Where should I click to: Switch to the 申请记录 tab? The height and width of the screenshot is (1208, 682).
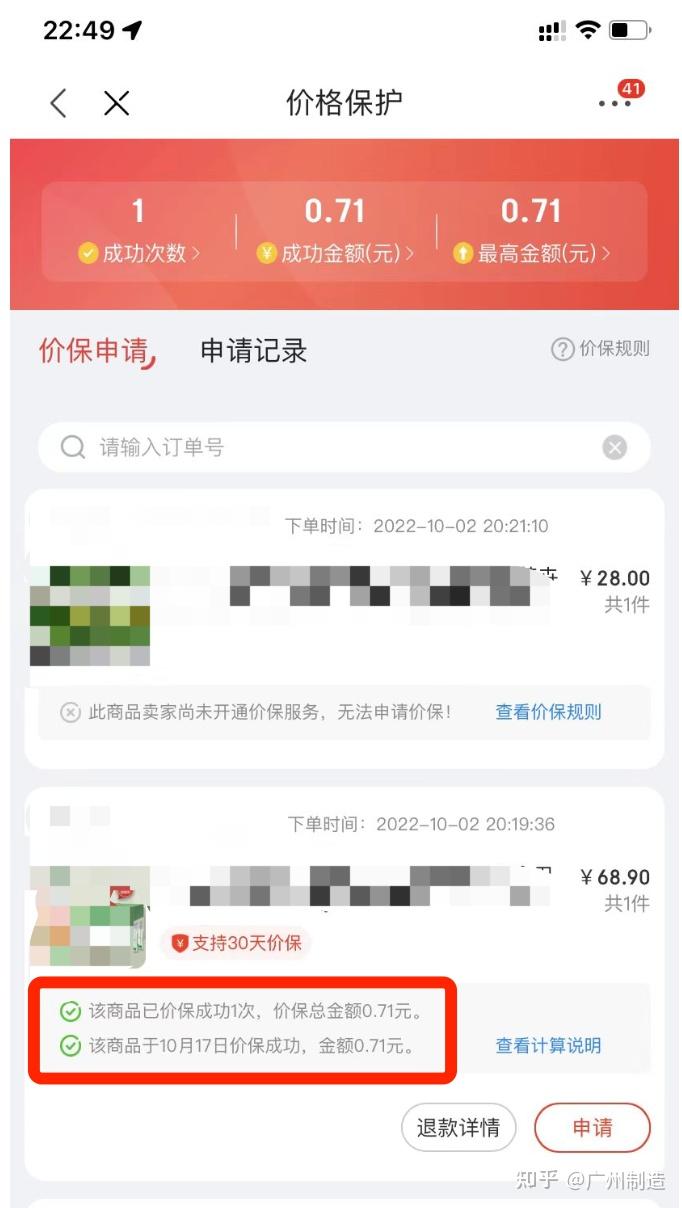[x=253, y=350]
